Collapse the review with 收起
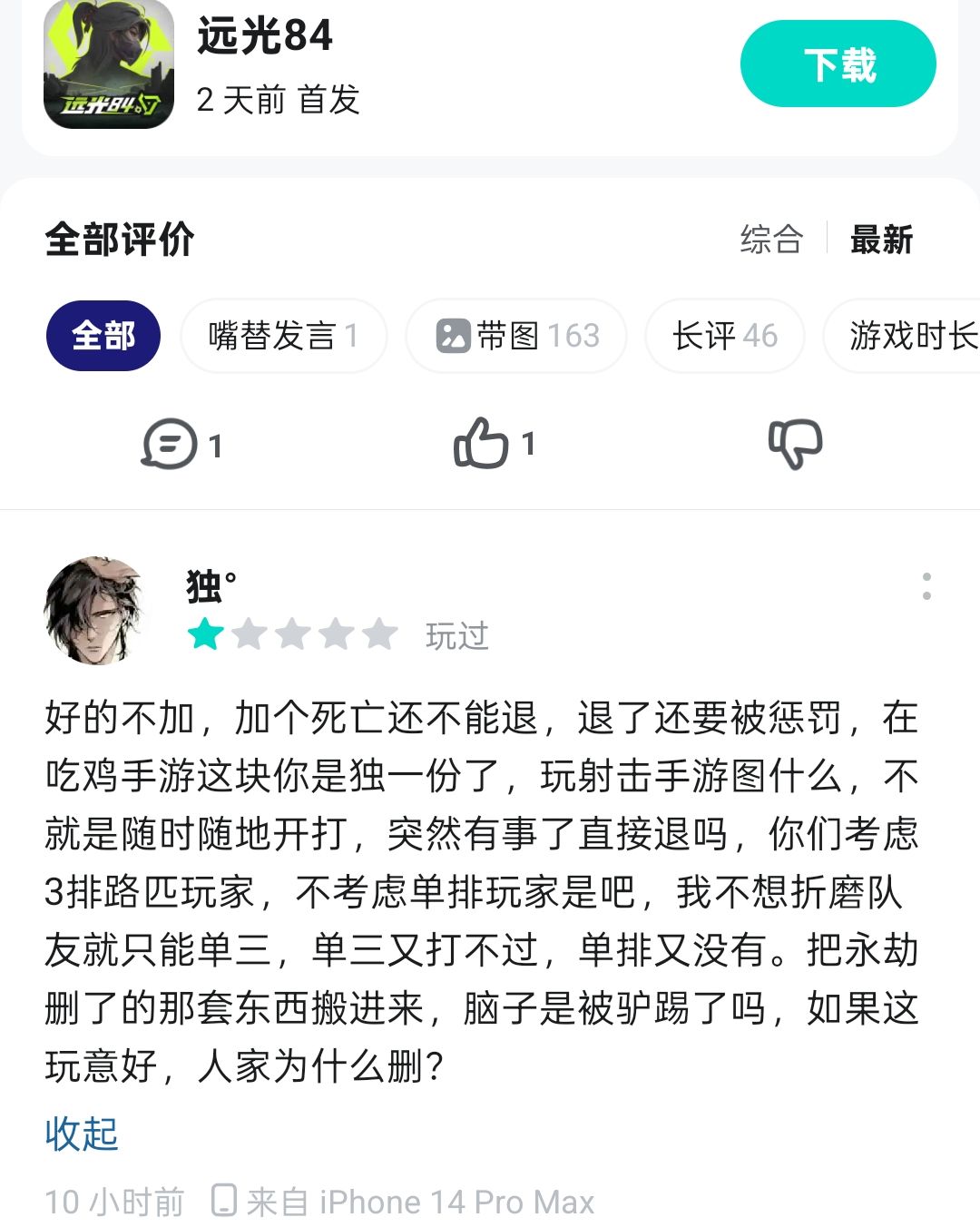Image resolution: width=980 pixels, height=1227 pixels. [x=82, y=1134]
